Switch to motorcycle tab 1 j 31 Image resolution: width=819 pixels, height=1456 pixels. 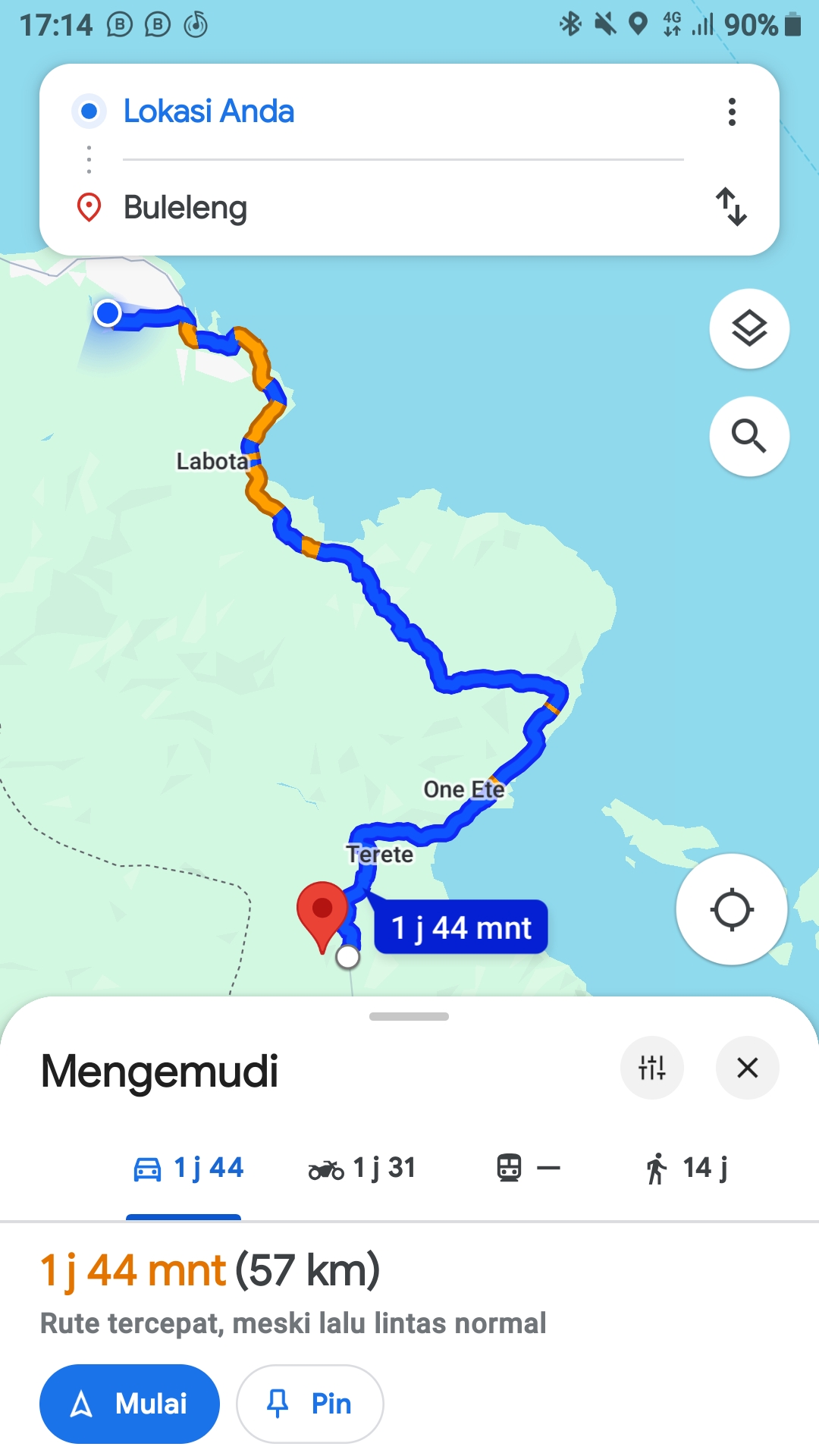click(x=362, y=1168)
